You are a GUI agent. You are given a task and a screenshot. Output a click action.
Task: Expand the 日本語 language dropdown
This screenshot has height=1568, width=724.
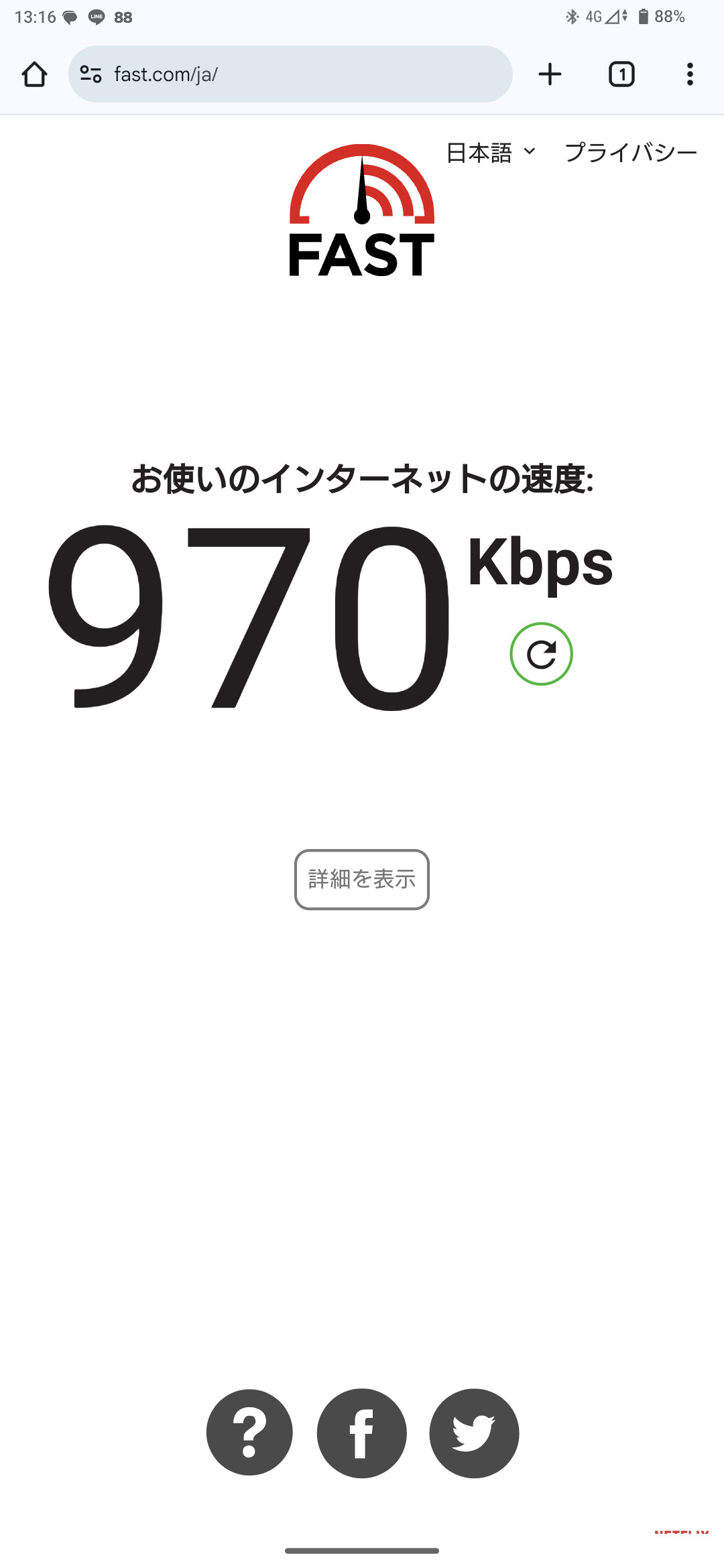click(x=491, y=153)
